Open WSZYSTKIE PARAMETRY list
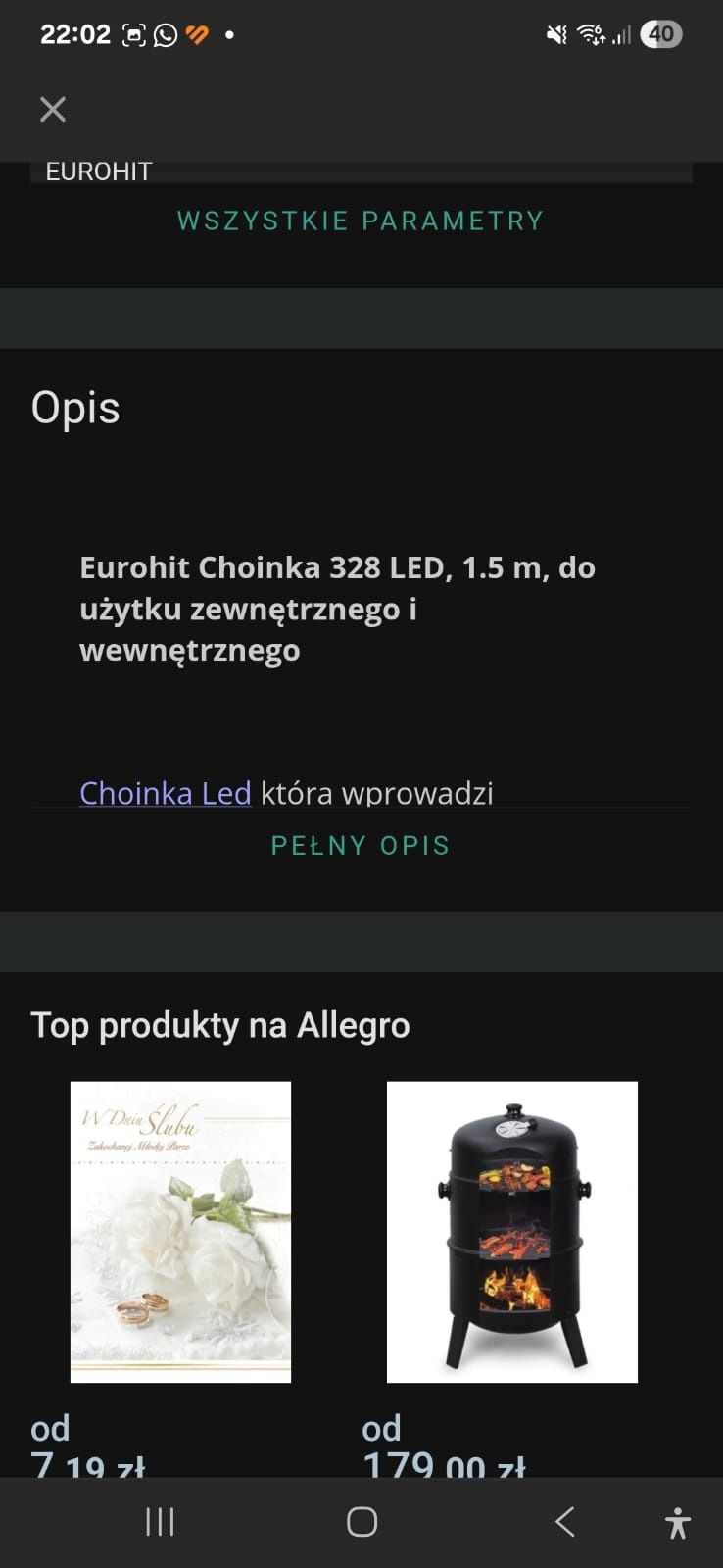Image resolution: width=723 pixels, height=1568 pixels. 361,220
